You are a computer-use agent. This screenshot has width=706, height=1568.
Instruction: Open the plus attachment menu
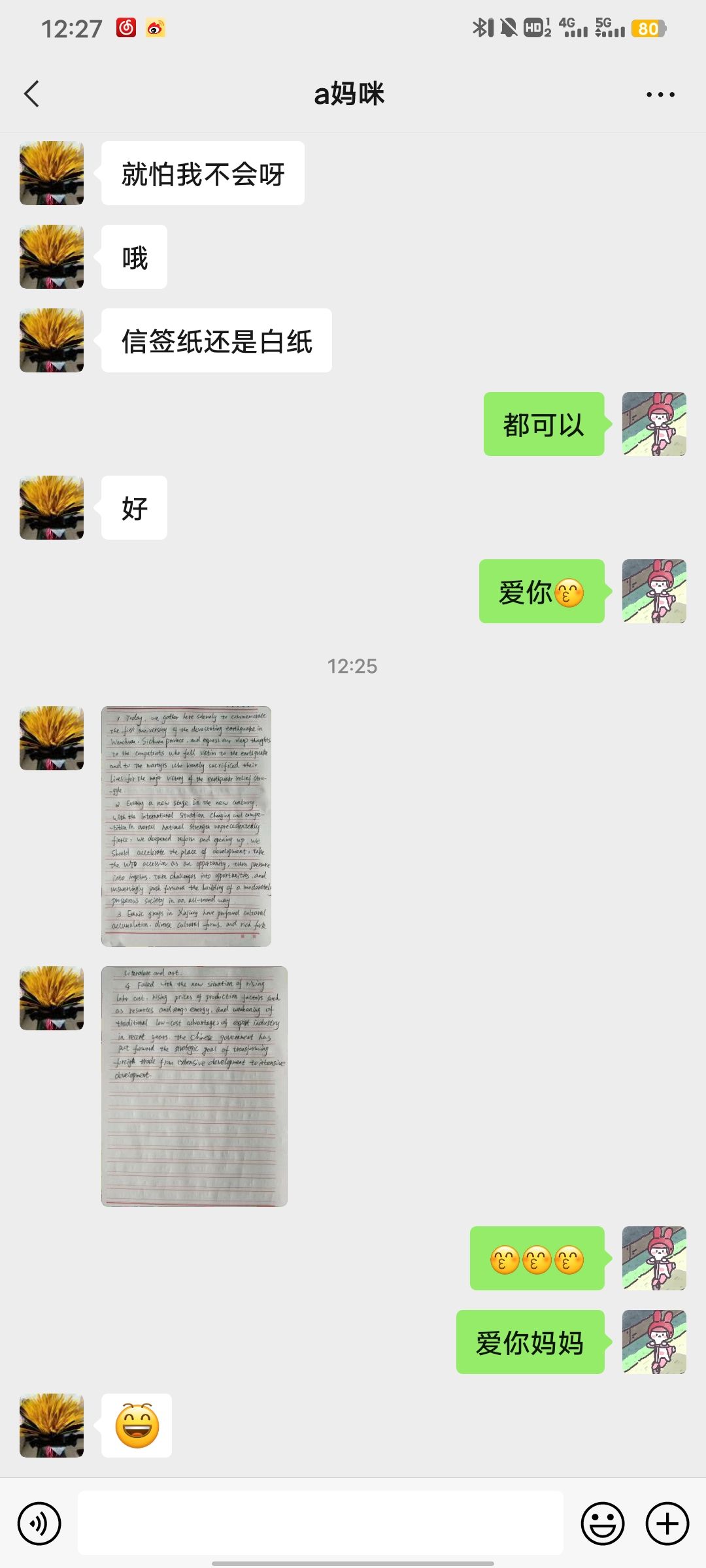pyautogui.click(x=667, y=1524)
